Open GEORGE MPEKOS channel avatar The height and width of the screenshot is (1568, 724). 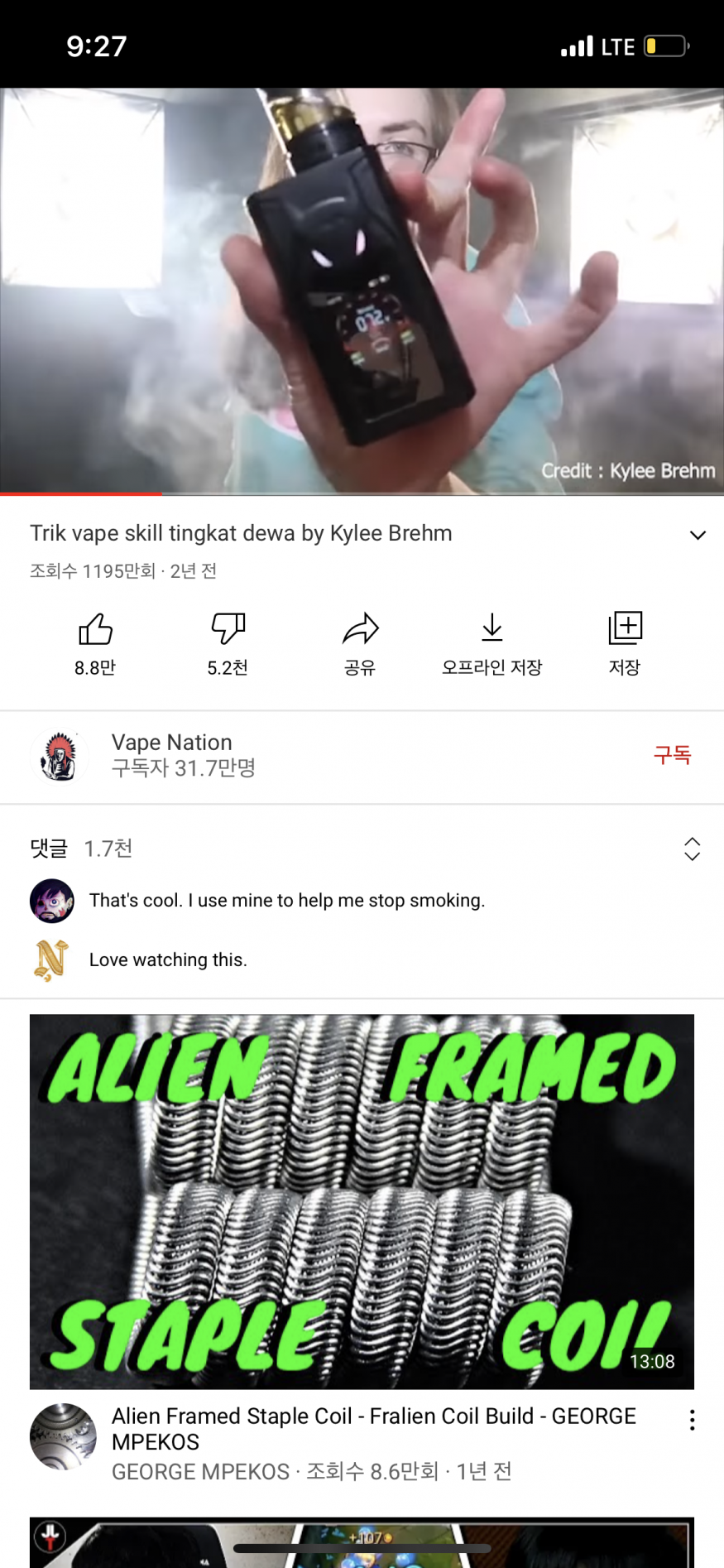click(63, 1436)
